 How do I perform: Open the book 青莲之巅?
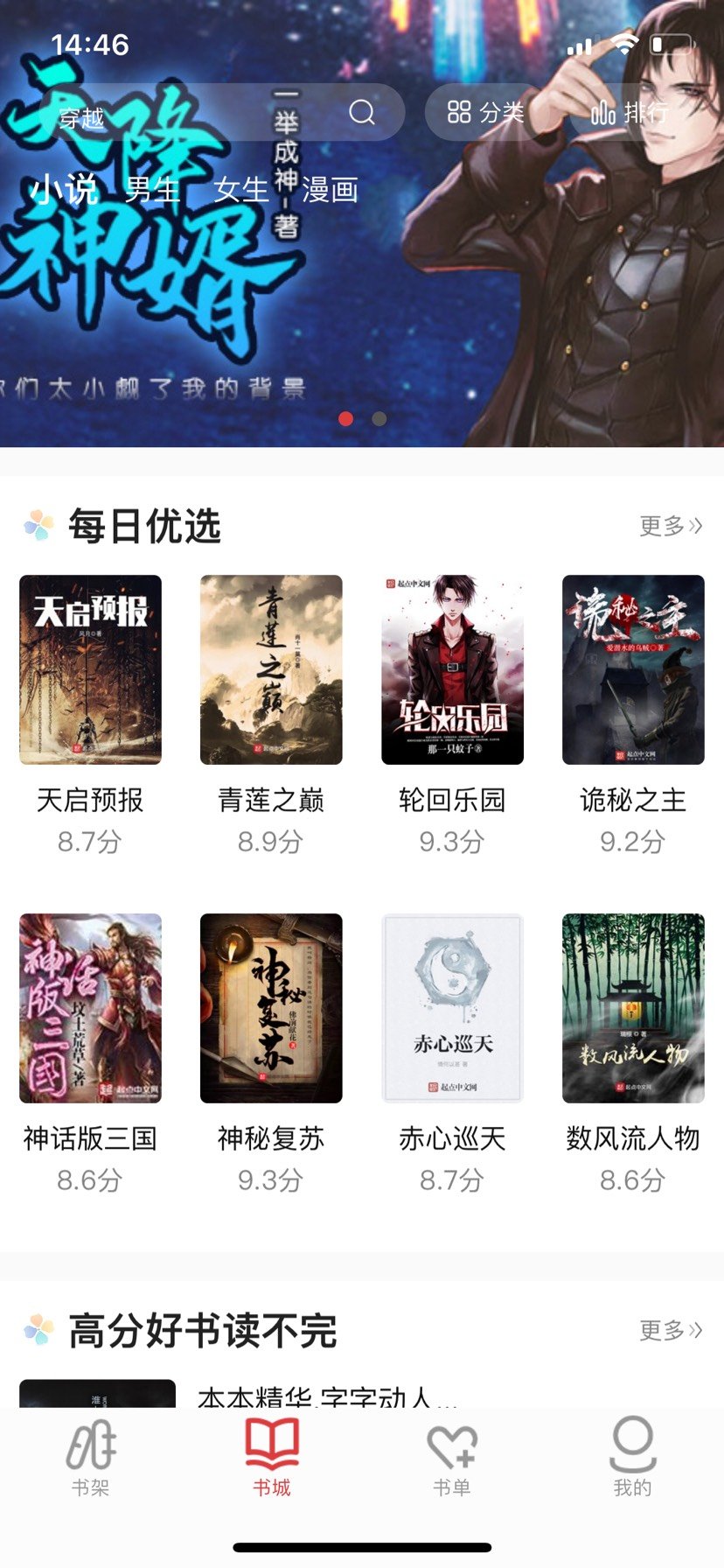point(271,670)
